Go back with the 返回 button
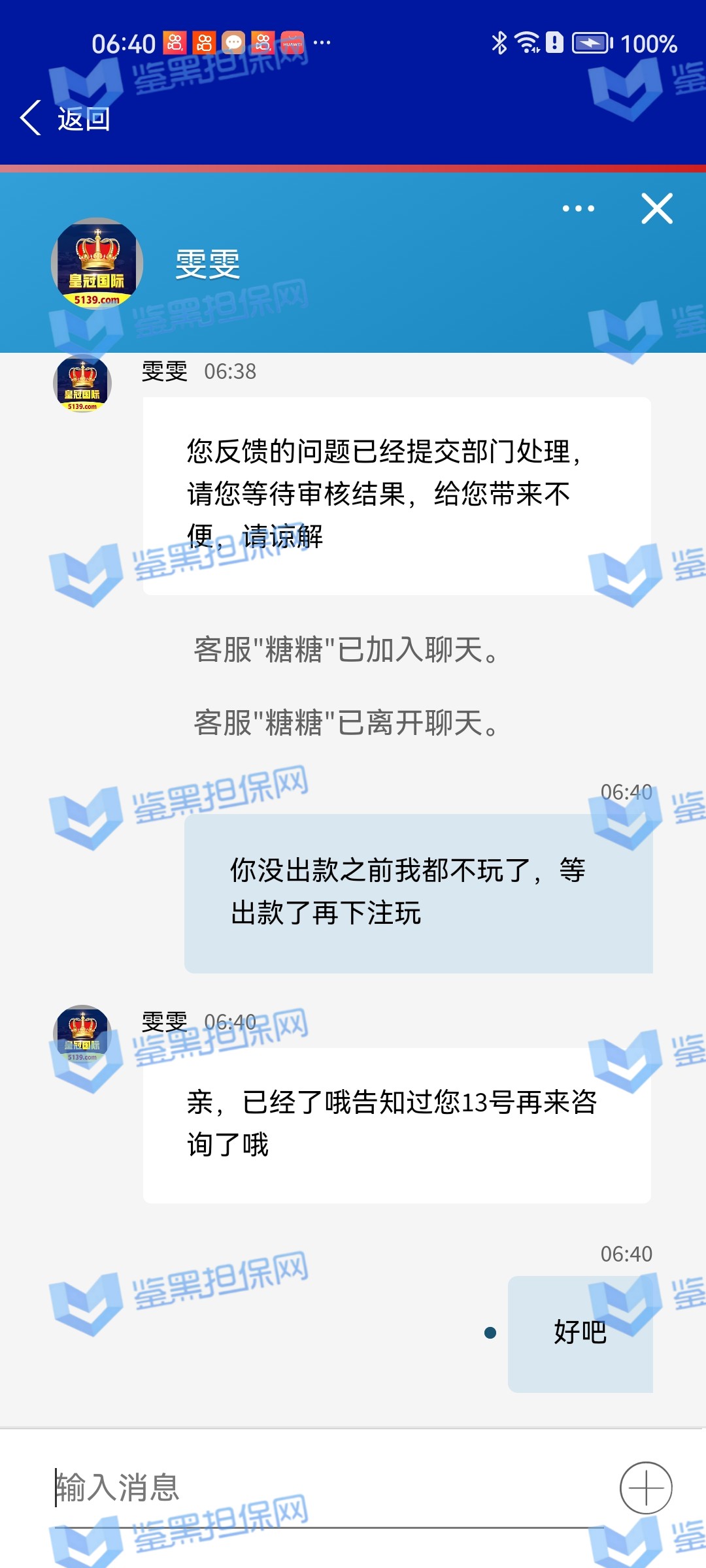Screen dimensions: 706x1568 pos(65,119)
